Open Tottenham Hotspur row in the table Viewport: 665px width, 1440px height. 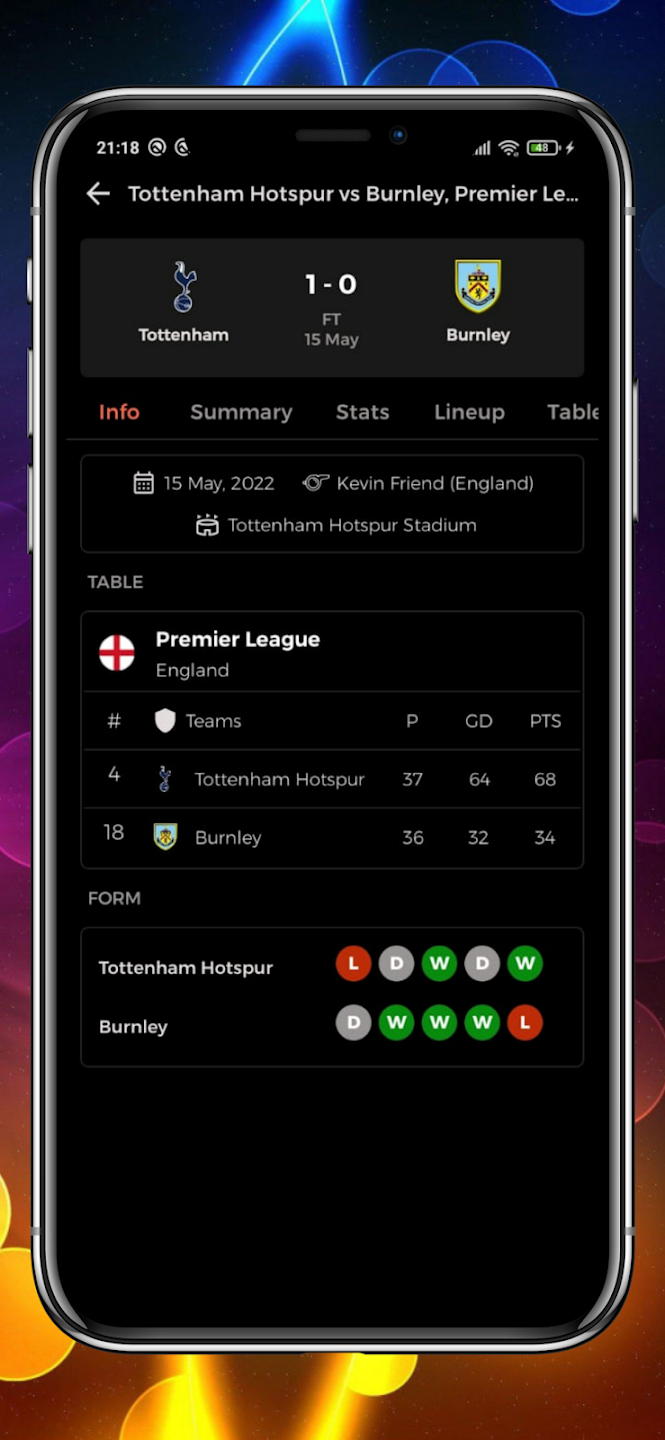click(280, 779)
